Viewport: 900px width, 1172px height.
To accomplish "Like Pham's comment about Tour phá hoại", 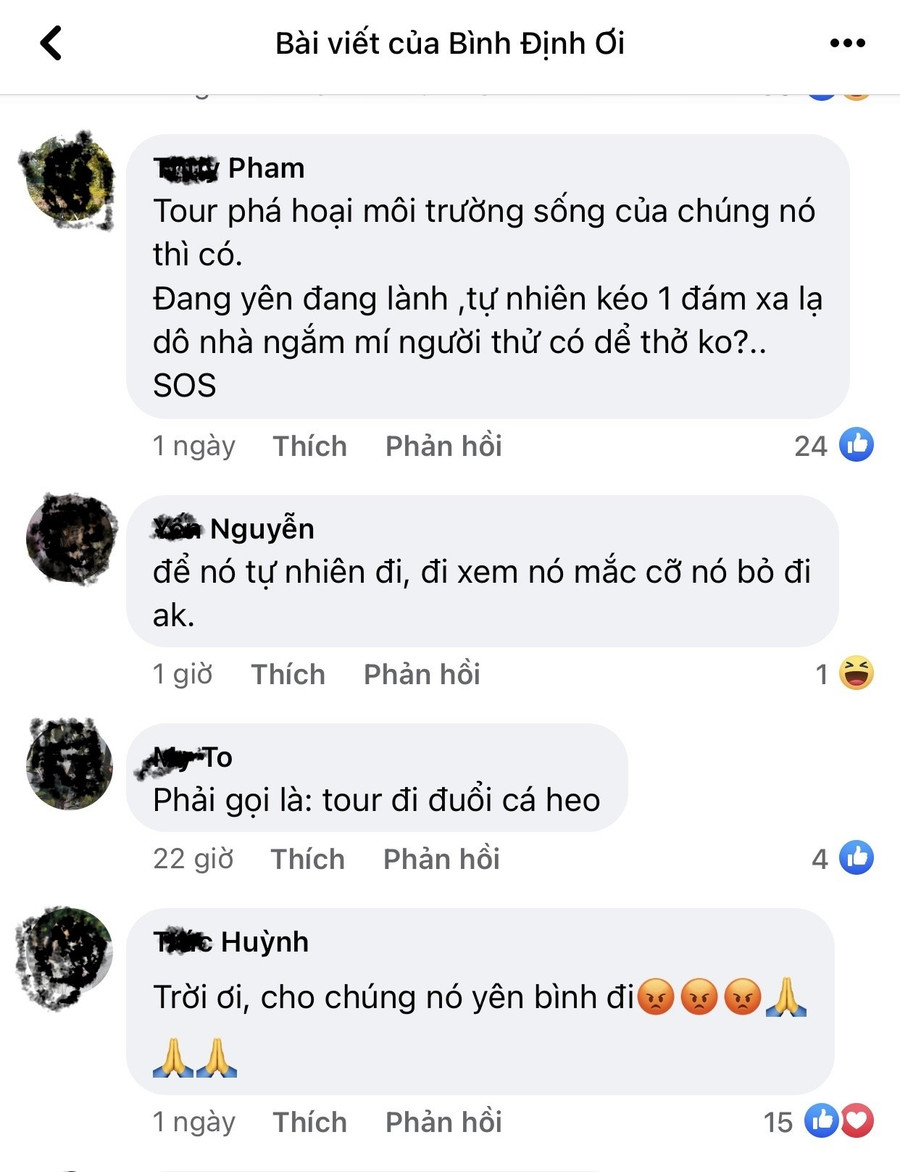I will (x=310, y=446).
